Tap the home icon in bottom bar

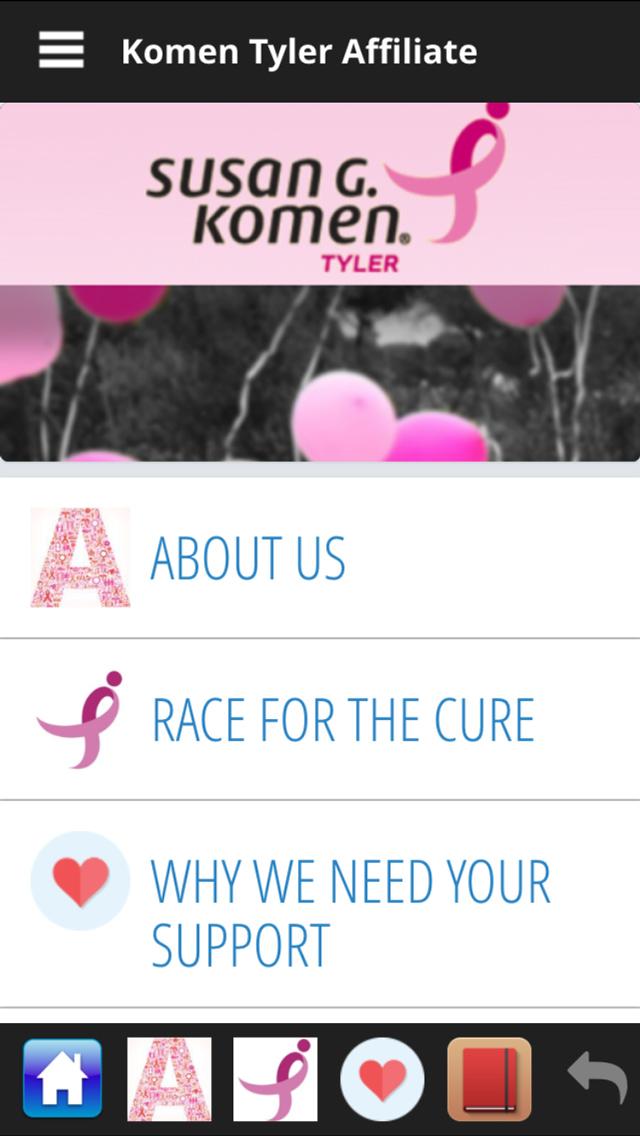click(x=62, y=1078)
